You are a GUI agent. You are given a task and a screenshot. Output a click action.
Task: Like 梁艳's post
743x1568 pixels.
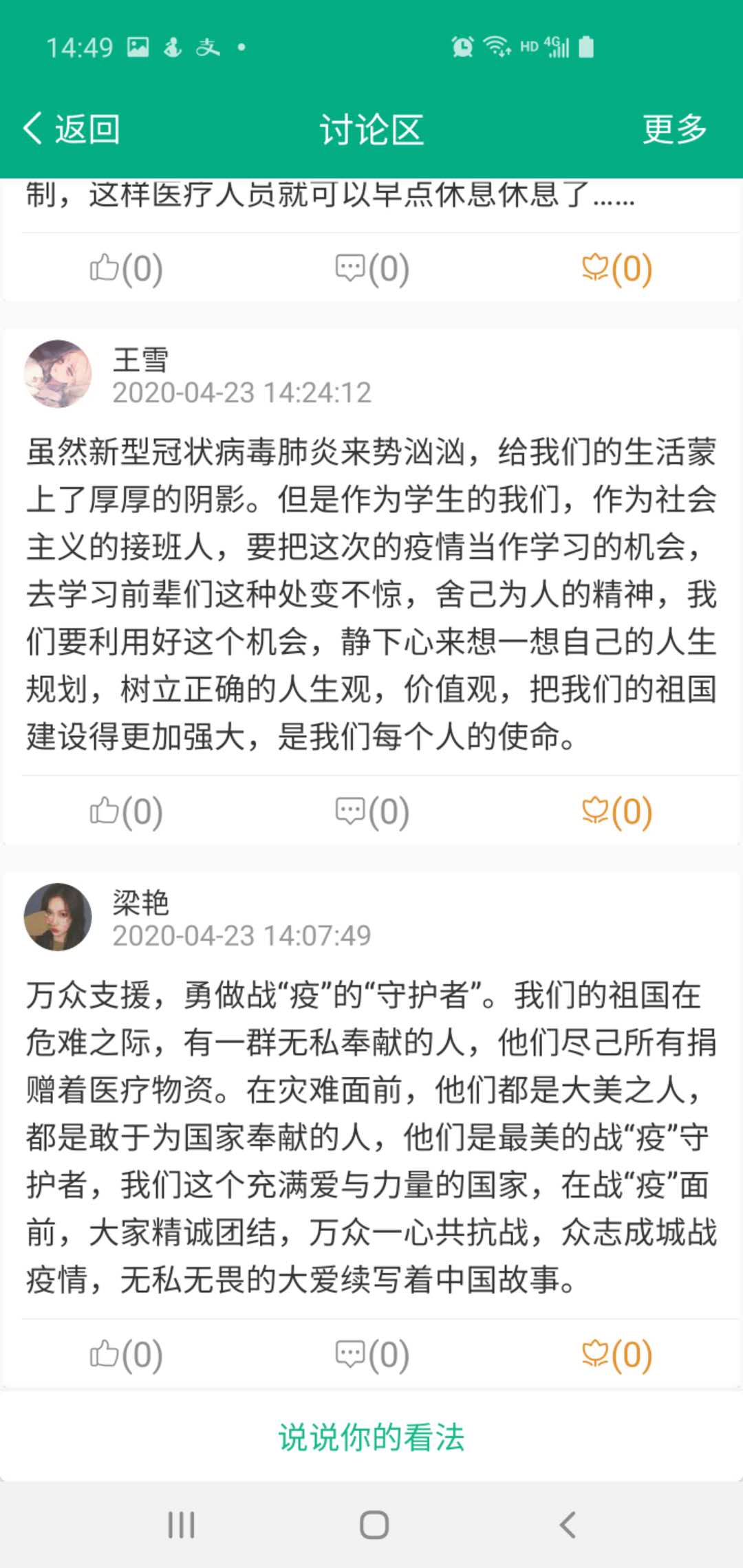pos(127,1354)
